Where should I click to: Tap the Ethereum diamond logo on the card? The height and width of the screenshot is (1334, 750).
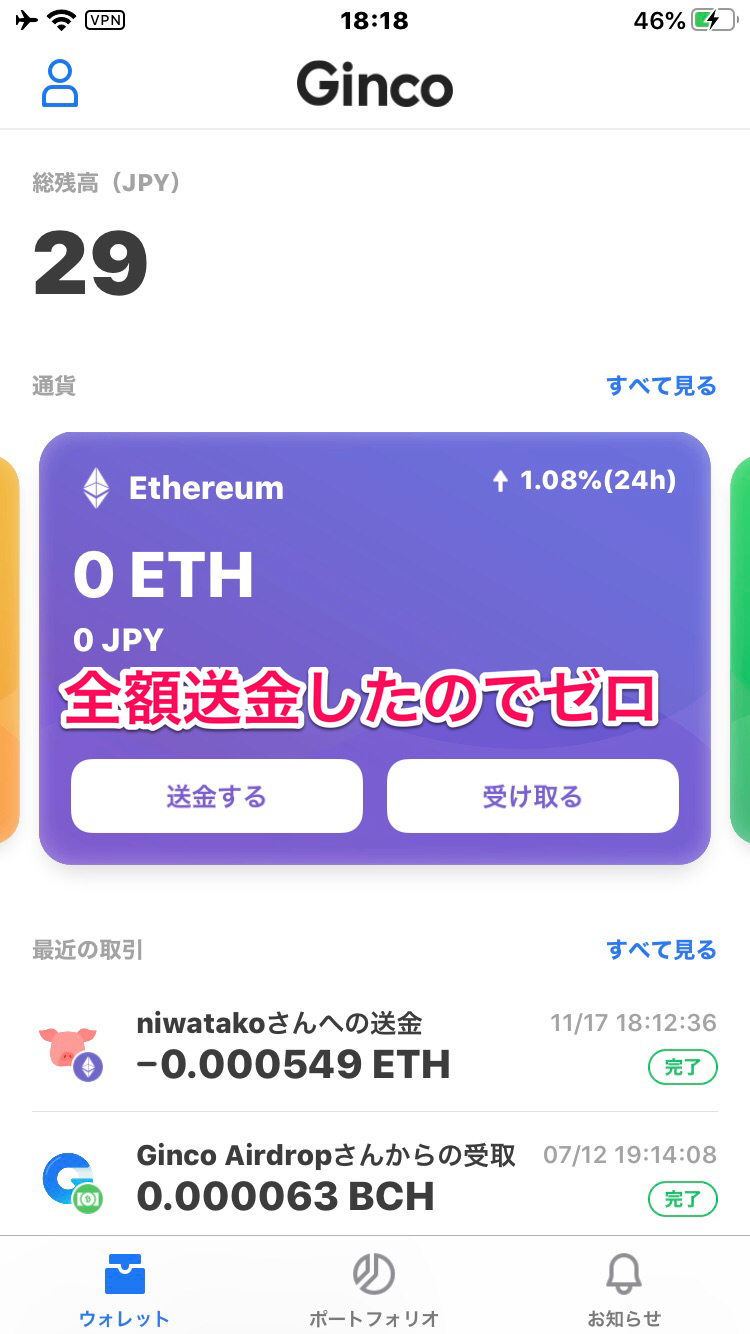tap(94, 487)
